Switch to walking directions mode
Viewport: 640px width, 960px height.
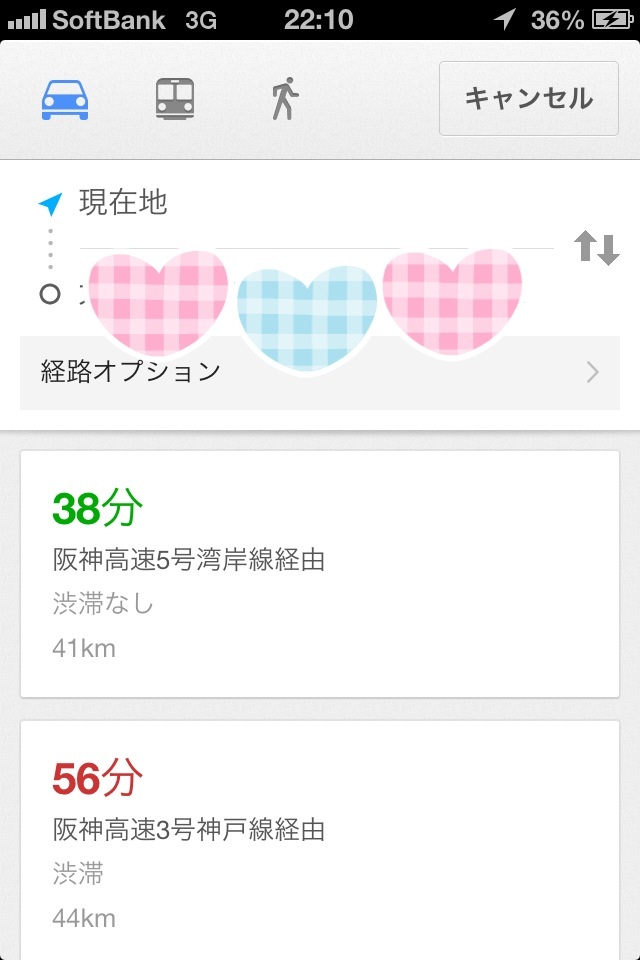pyautogui.click(x=284, y=99)
